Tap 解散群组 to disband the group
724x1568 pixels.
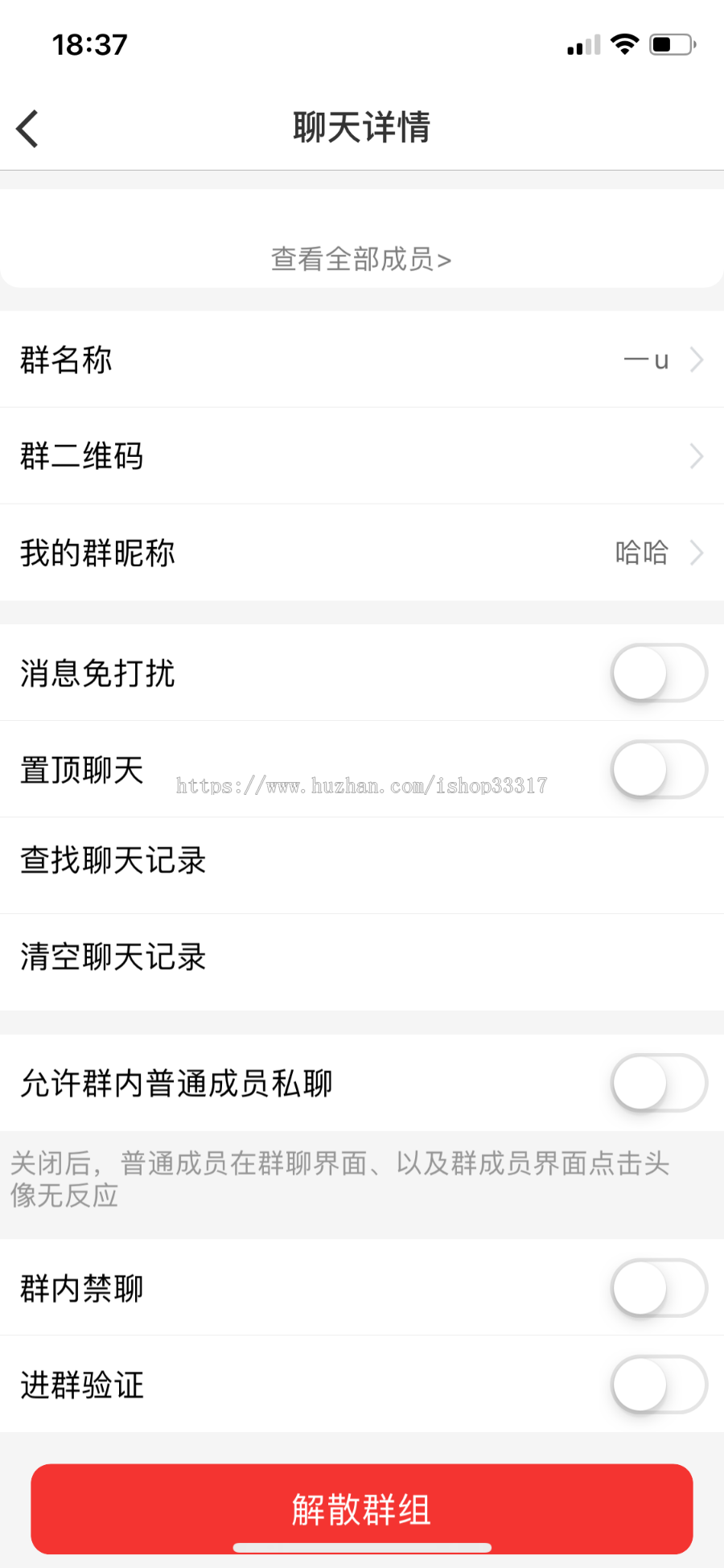point(362,1508)
